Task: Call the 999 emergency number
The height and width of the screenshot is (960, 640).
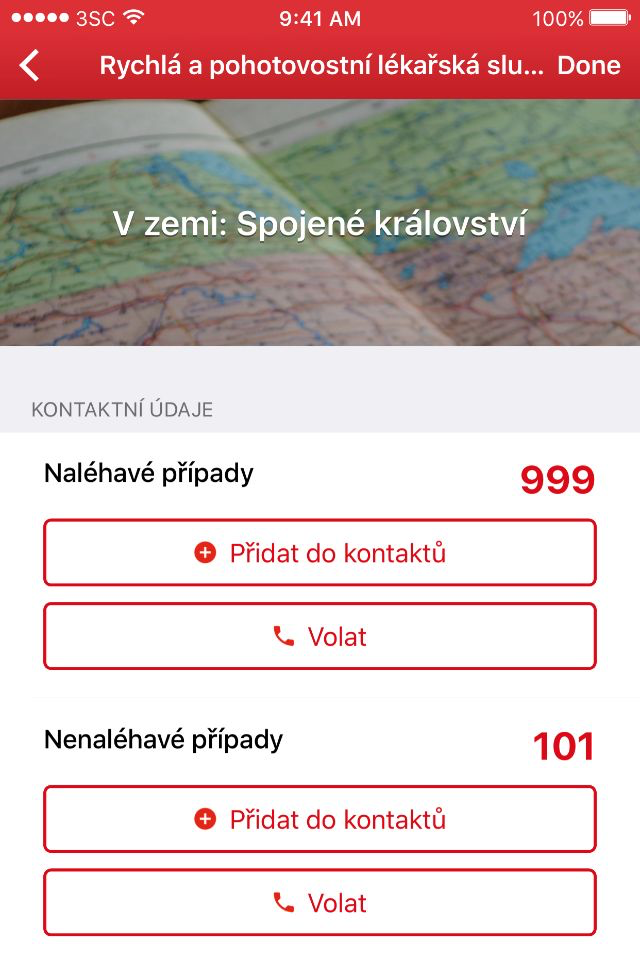Action: pos(320,636)
